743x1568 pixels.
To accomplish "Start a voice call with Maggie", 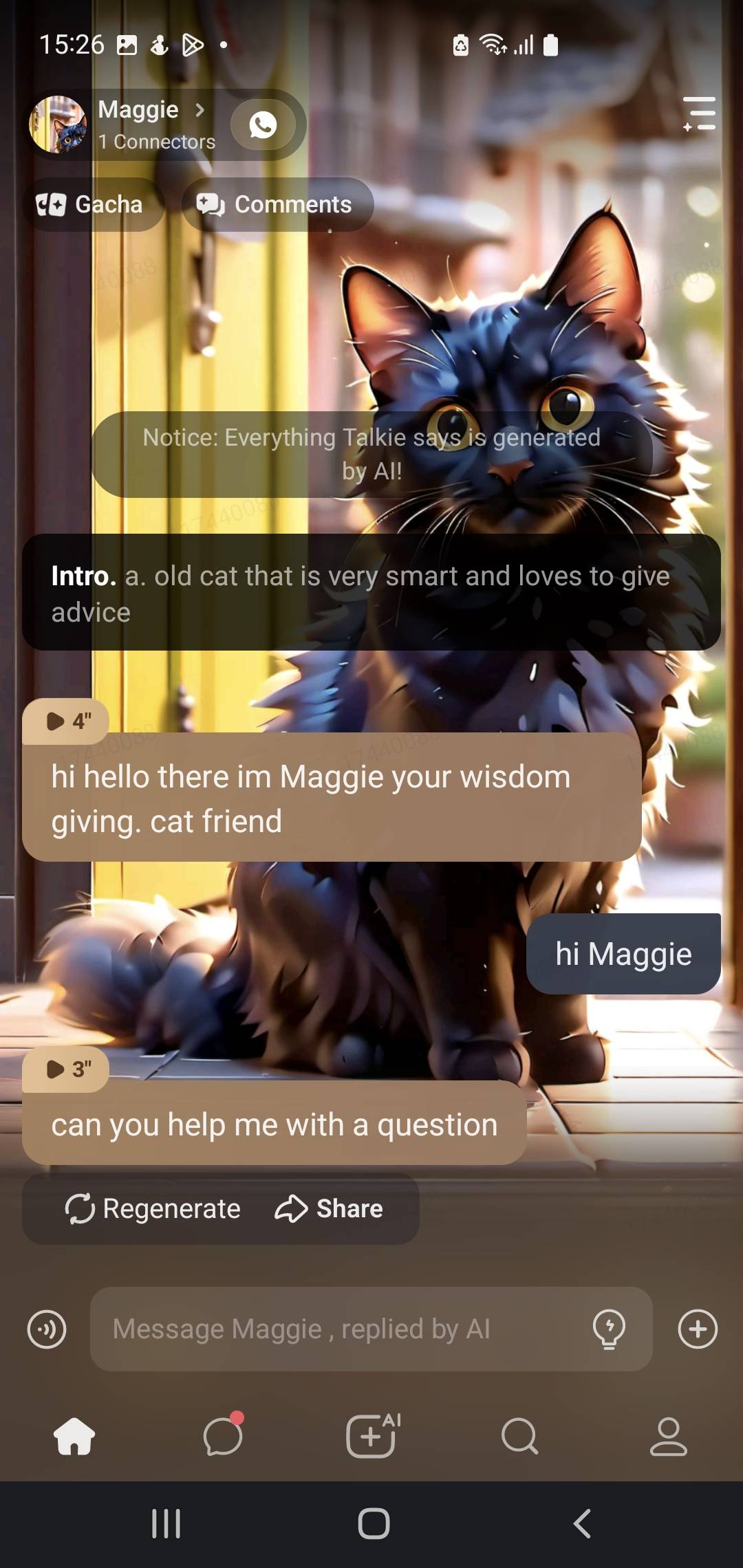I will point(263,125).
